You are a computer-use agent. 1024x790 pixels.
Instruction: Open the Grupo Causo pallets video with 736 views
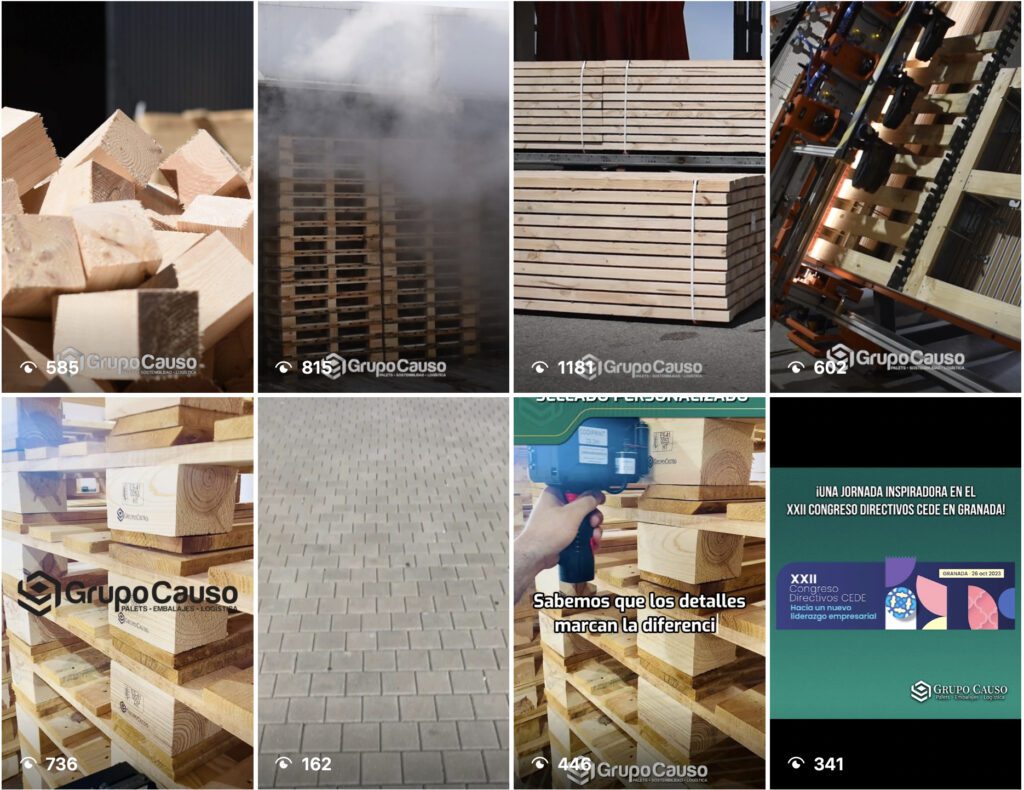coord(127,592)
